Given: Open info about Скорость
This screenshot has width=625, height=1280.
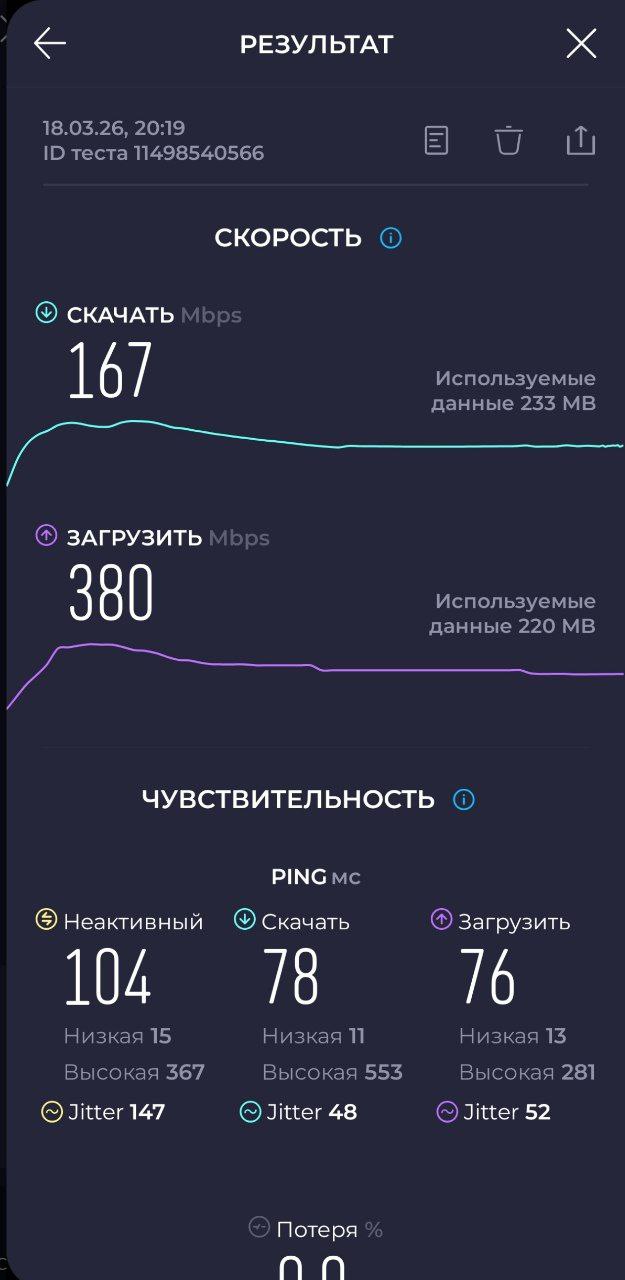Looking at the screenshot, I should (x=391, y=238).
